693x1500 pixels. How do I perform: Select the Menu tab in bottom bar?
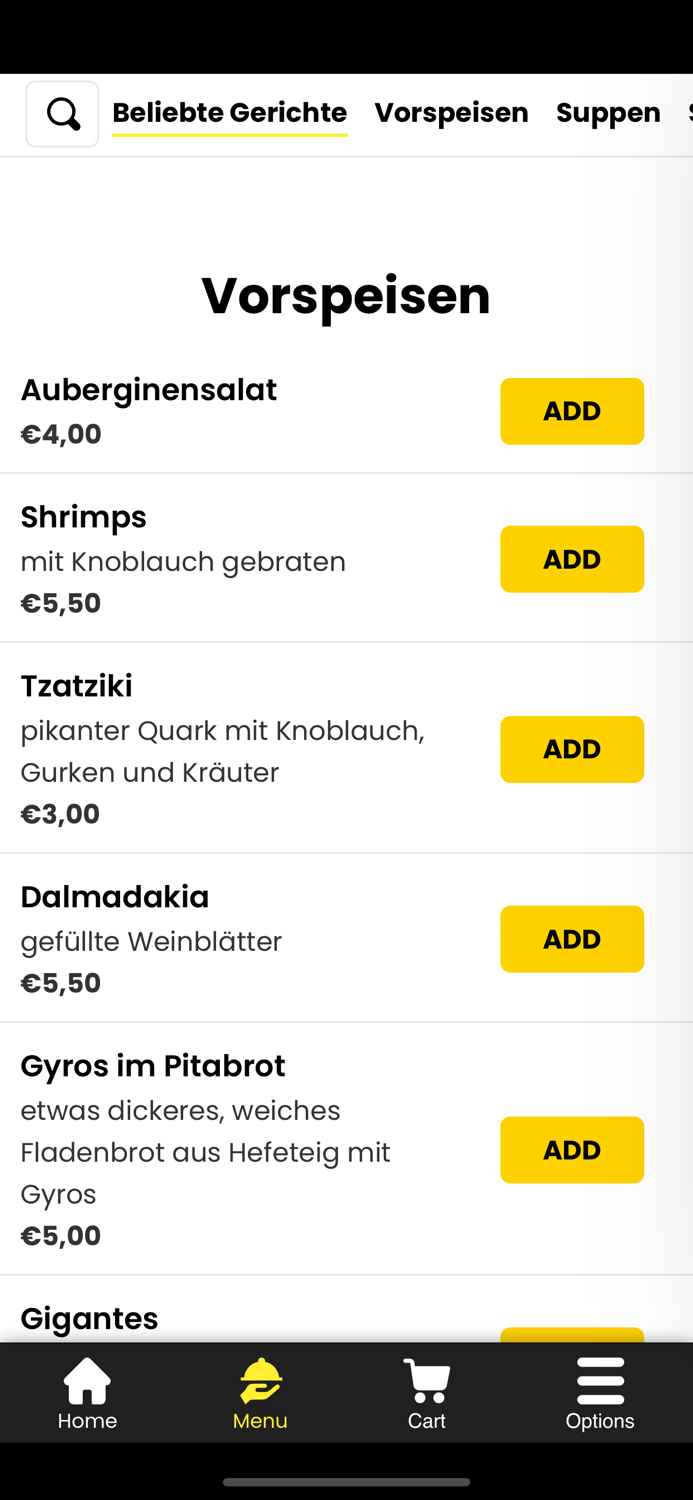click(x=260, y=1393)
